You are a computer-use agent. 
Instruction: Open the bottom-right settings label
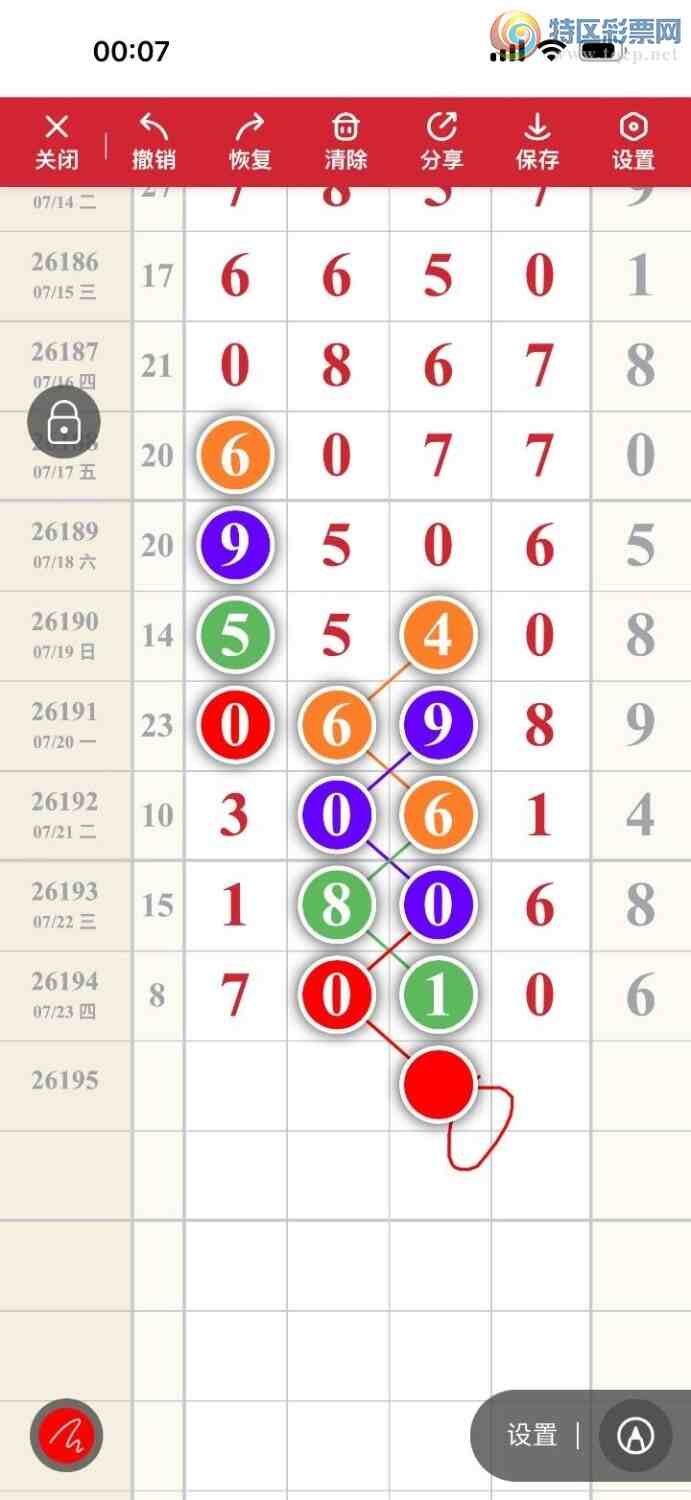tap(532, 1436)
